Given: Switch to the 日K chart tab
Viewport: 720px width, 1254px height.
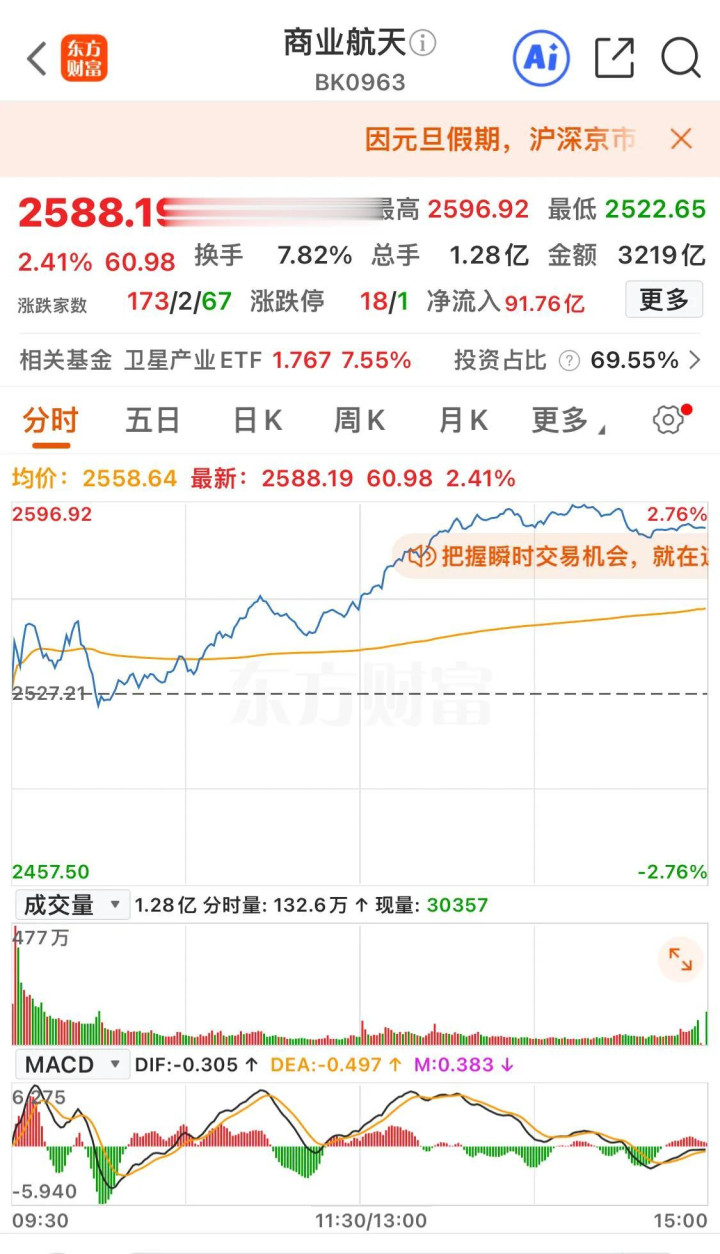Looking at the screenshot, I should point(257,421).
